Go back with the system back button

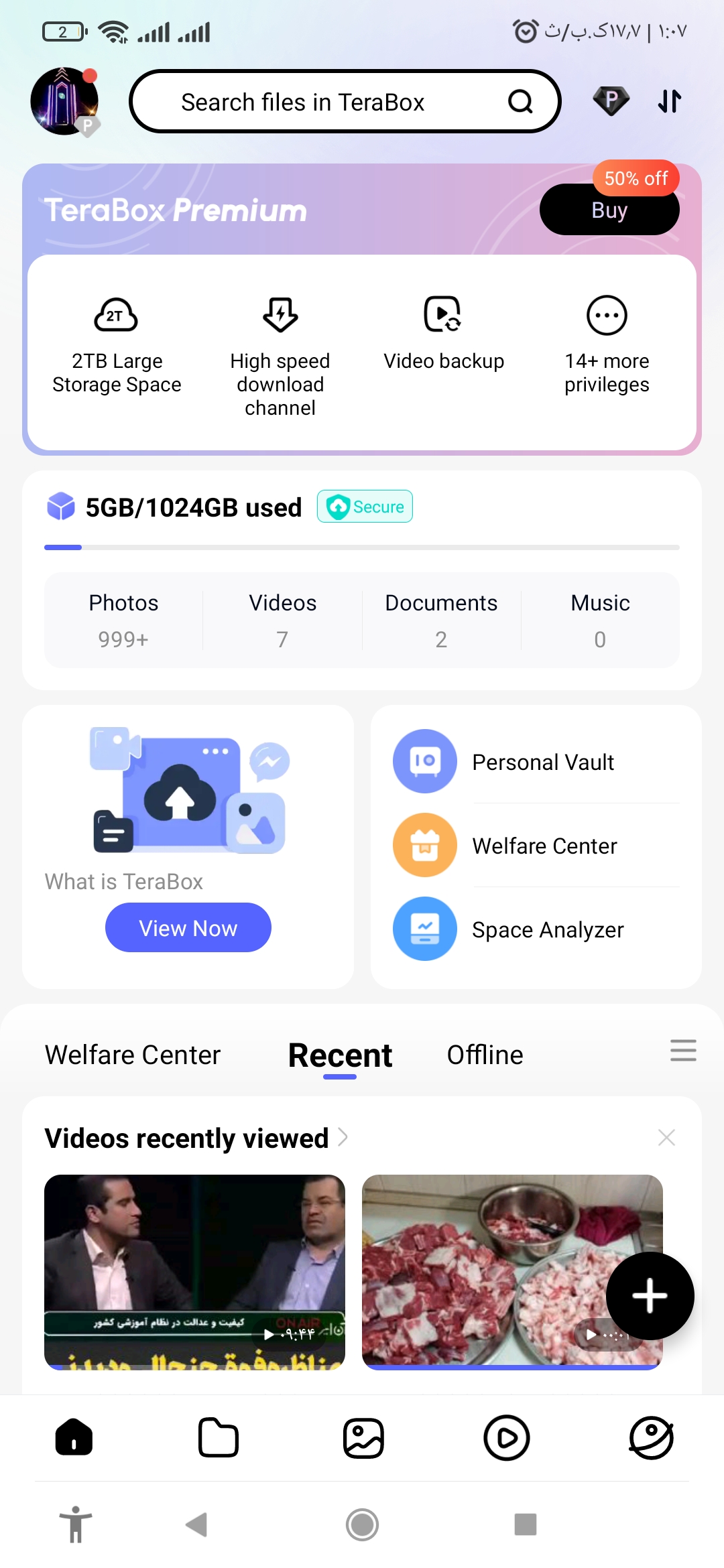[x=196, y=1524]
